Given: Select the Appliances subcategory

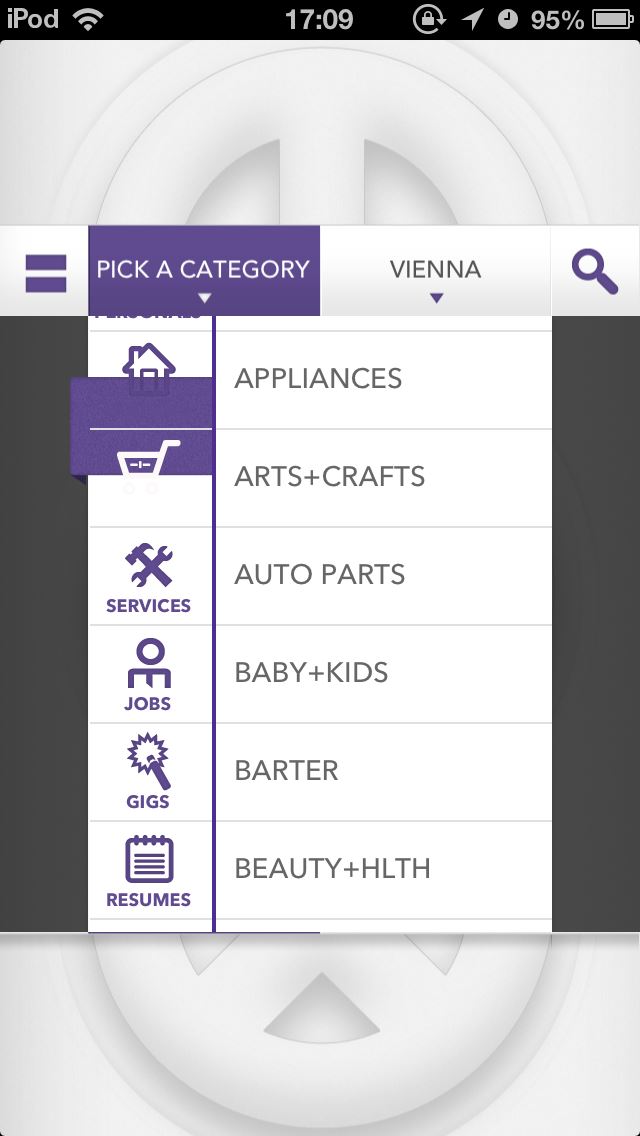Looking at the screenshot, I should 383,379.
